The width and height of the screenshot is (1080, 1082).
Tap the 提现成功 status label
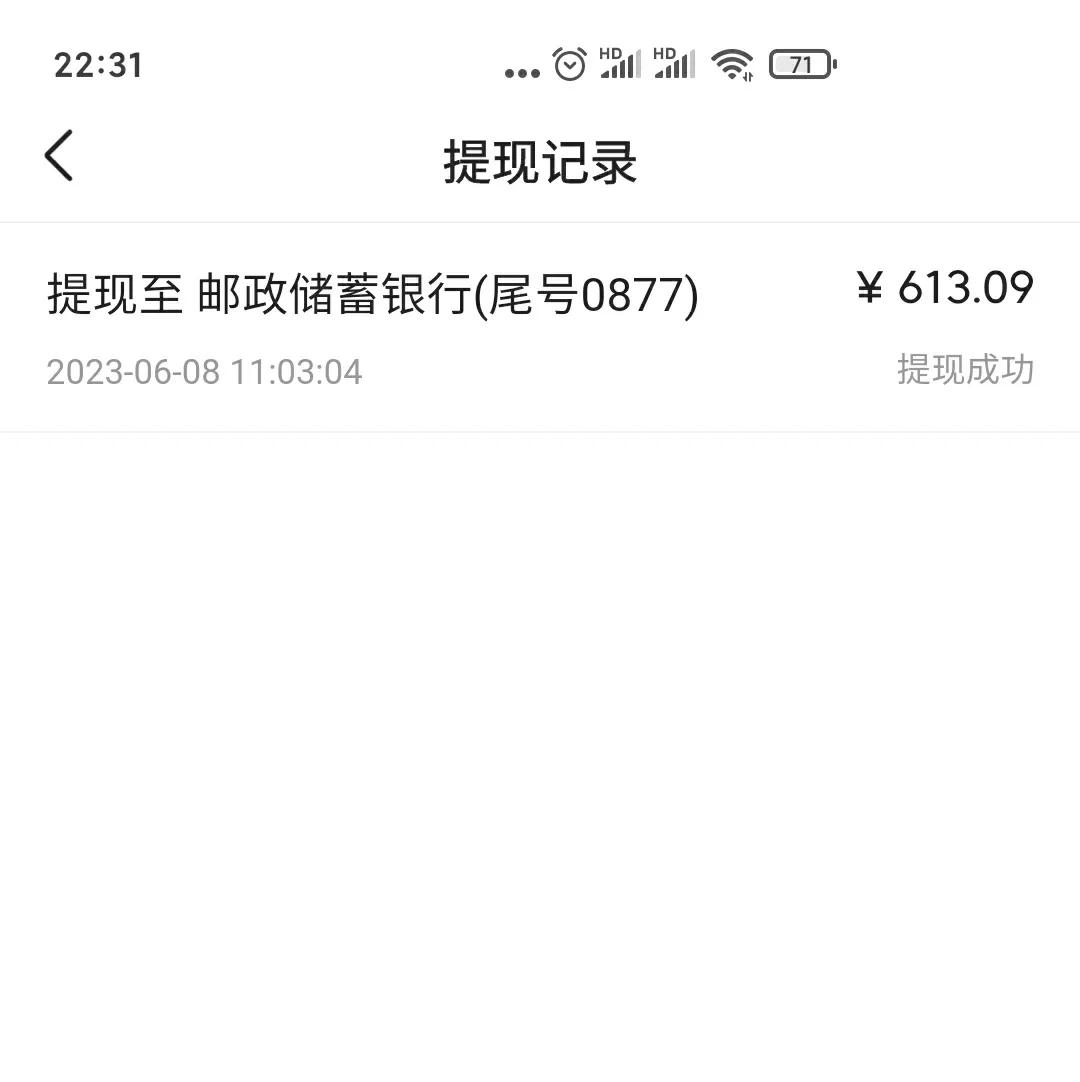coord(965,371)
